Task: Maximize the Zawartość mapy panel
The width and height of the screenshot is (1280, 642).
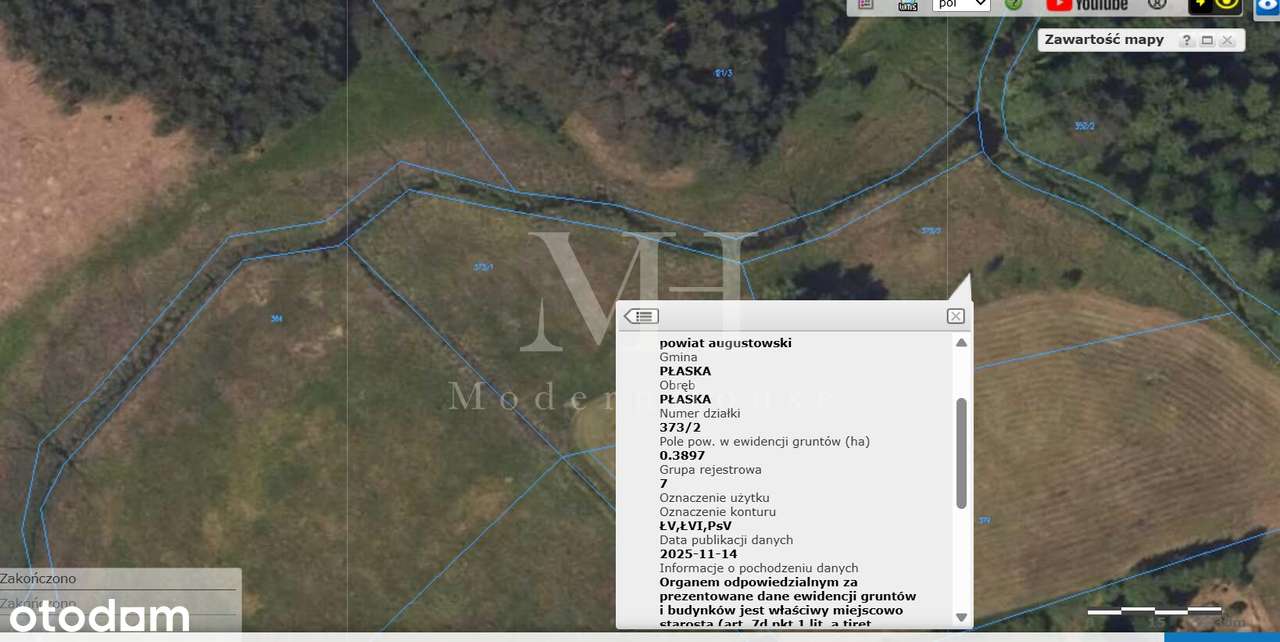Action: 1207,40
